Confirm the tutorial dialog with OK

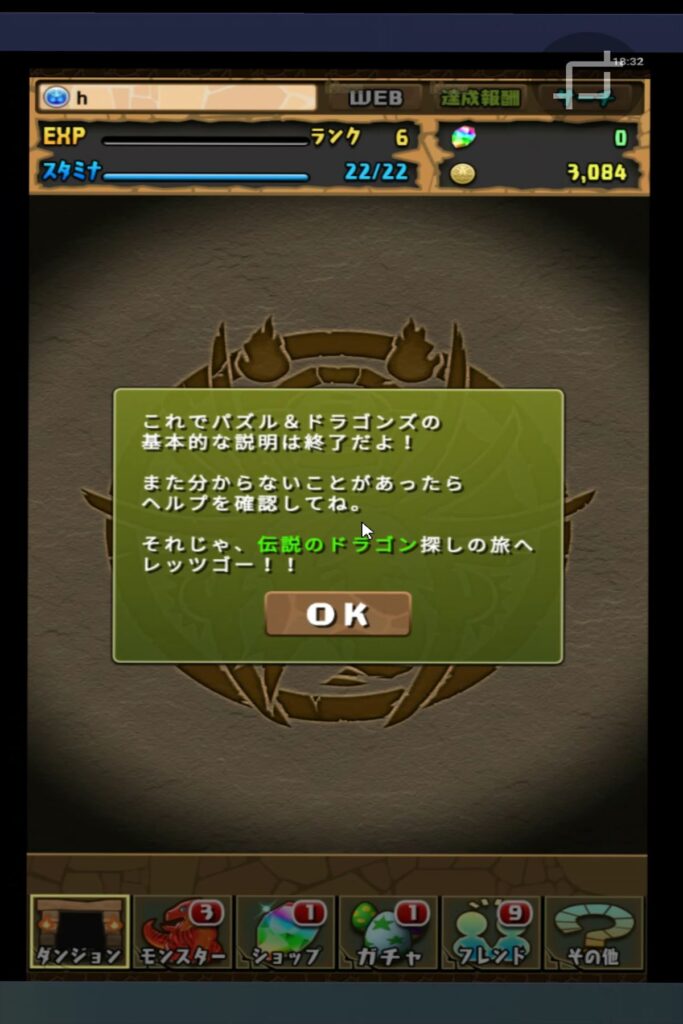pos(338,614)
